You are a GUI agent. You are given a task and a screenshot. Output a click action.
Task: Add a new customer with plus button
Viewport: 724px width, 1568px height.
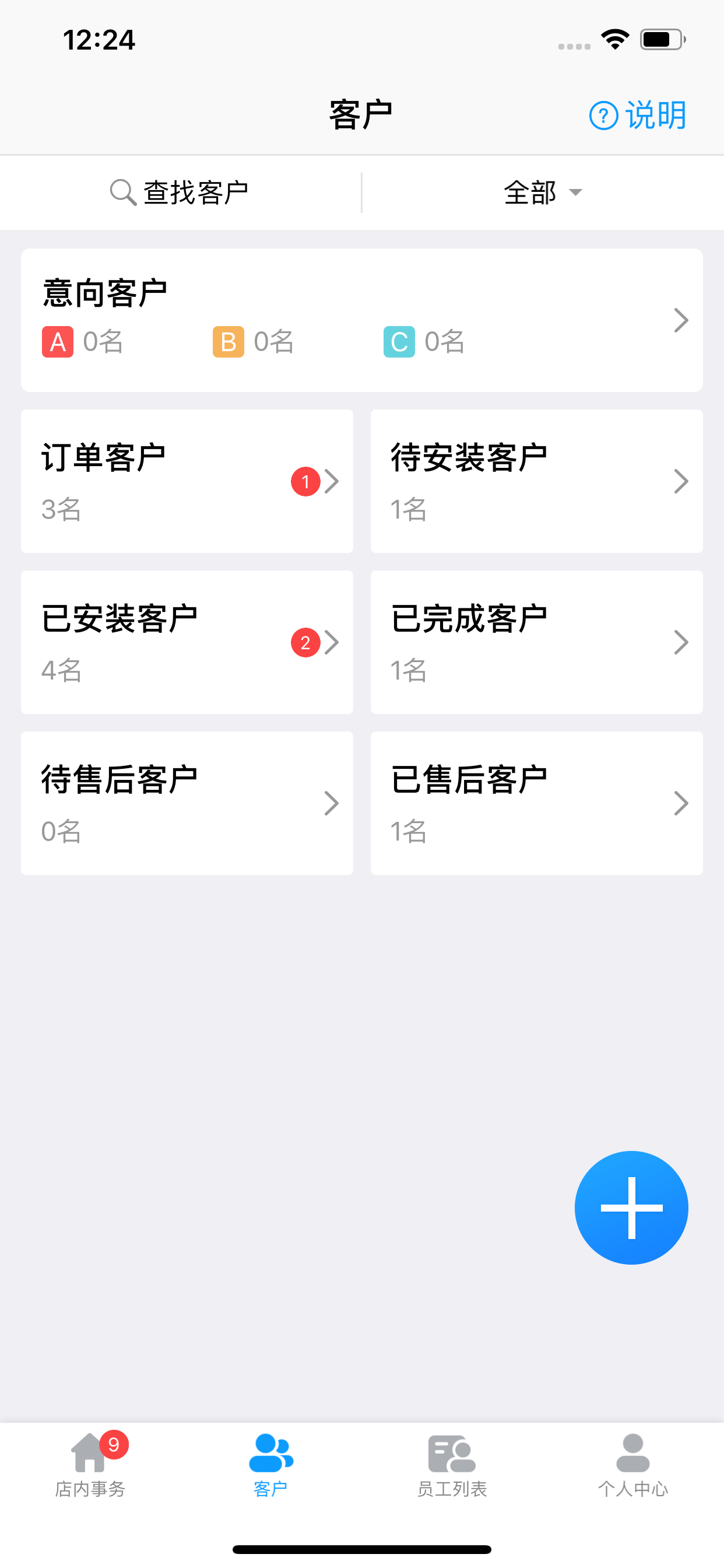(631, 1207)
